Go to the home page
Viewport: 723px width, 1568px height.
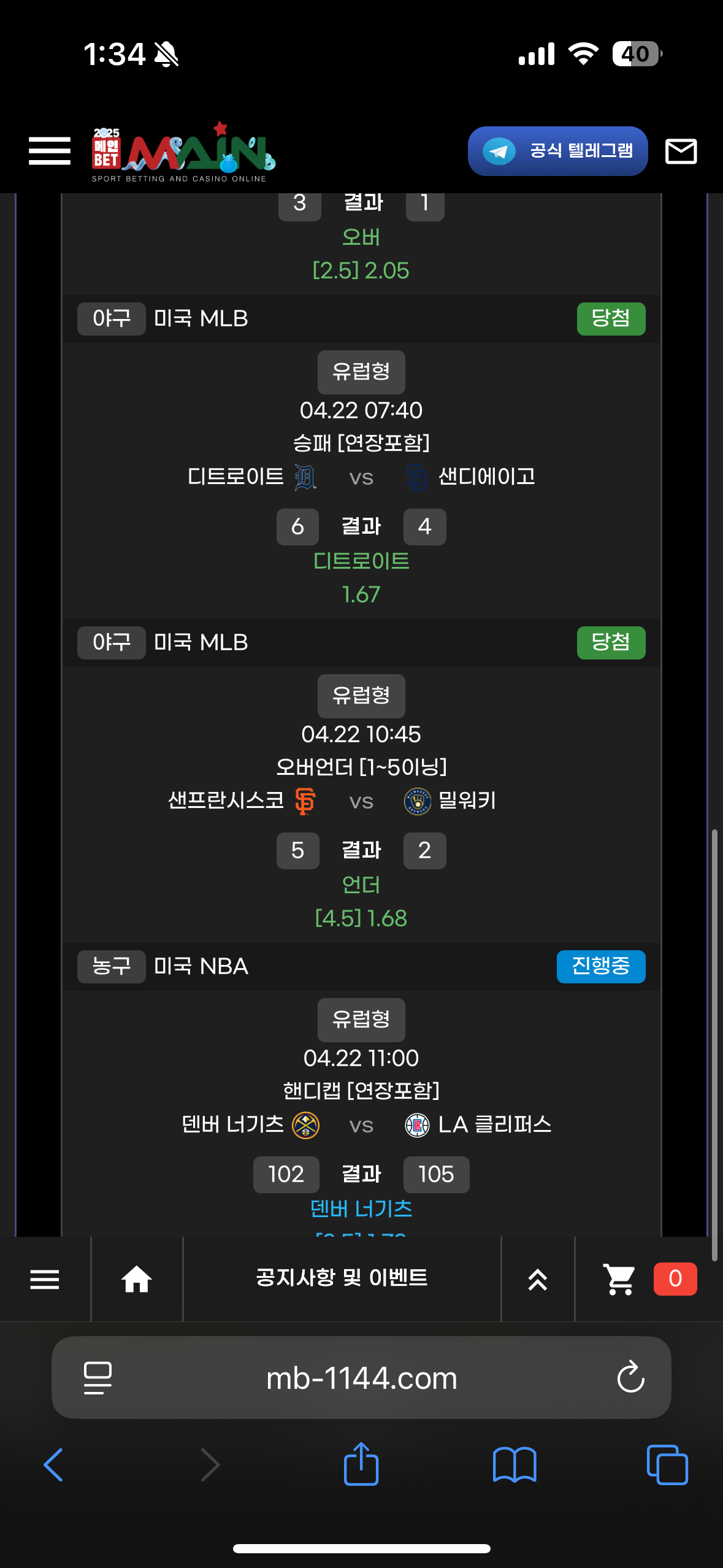[x=137, y=1279]
